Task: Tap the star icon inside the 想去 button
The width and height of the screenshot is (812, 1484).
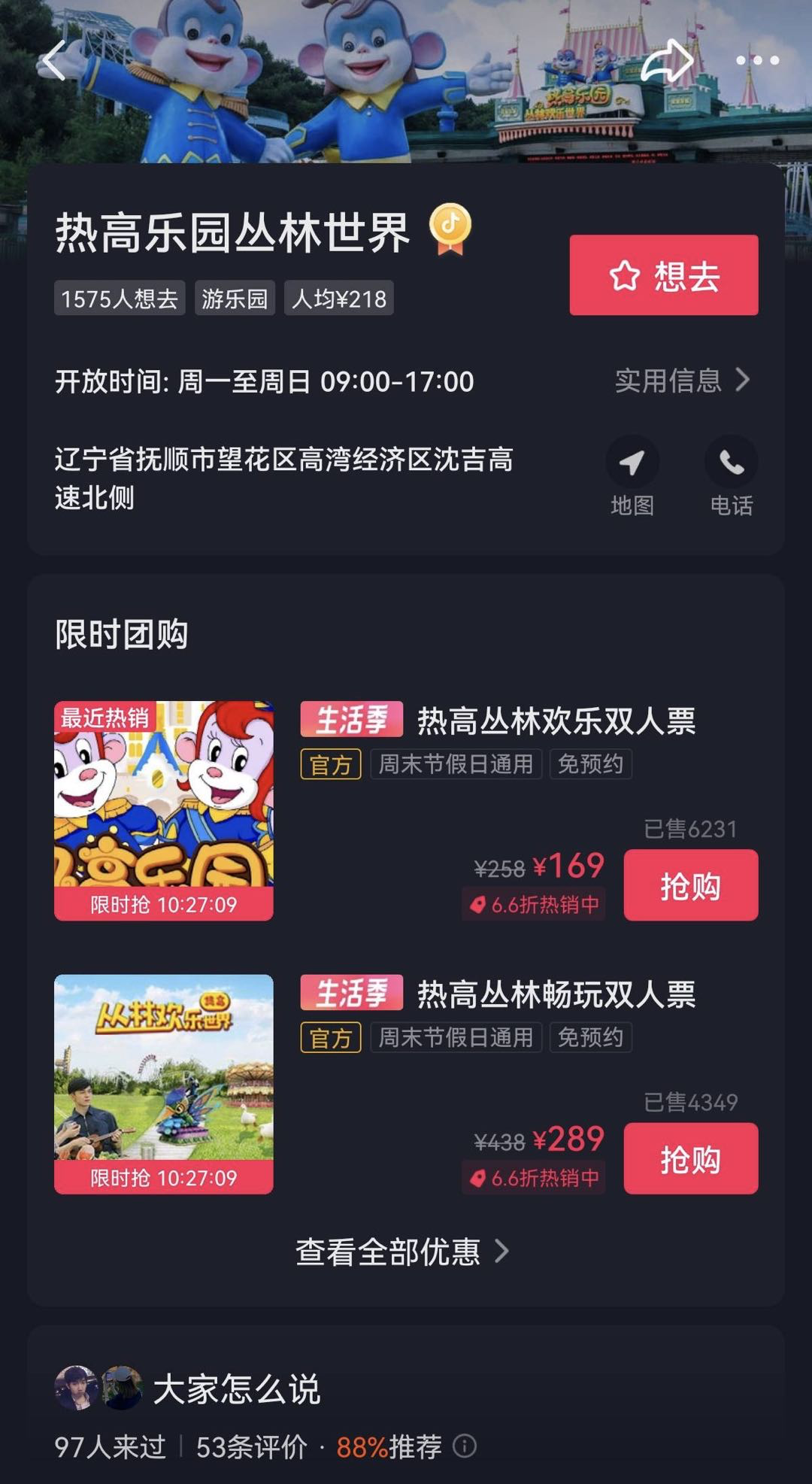Action: click(x=624, y=277)
